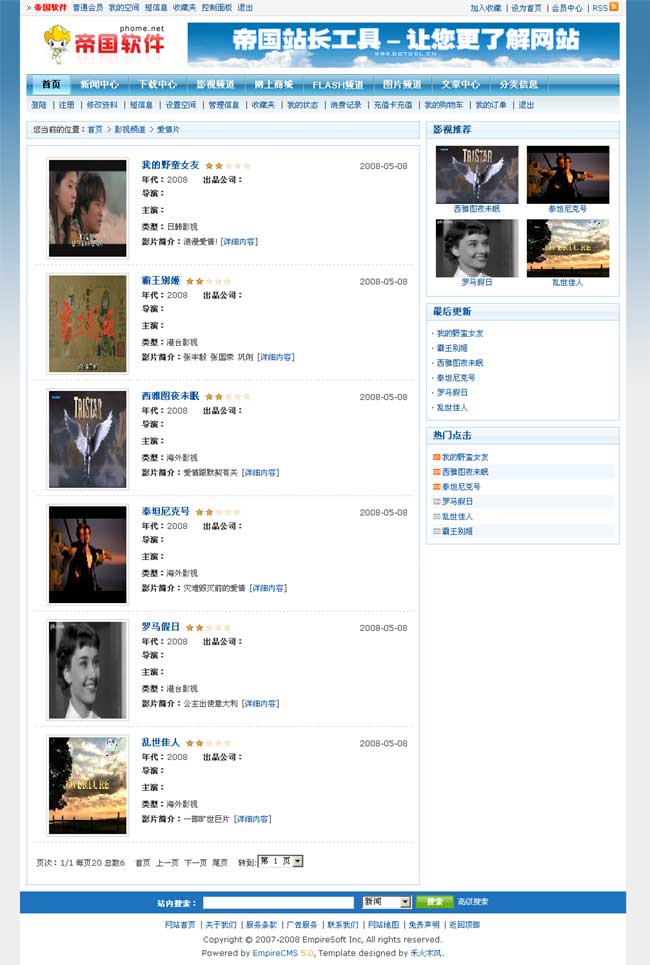Open the 我的购物车 link
The height and width of the screenshot is (965, 650).
[444, 105]
